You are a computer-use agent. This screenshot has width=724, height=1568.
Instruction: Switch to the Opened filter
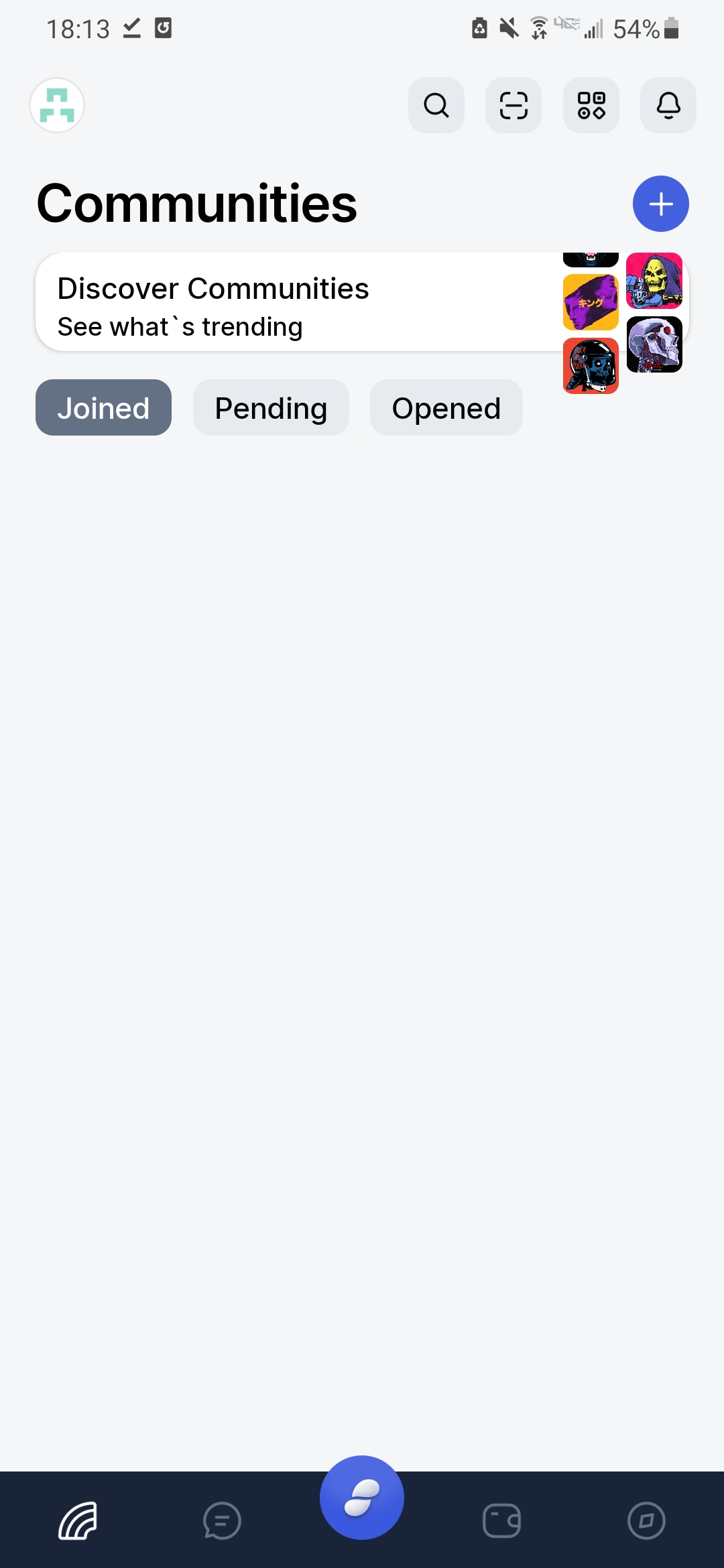click(x=446, y=407)
